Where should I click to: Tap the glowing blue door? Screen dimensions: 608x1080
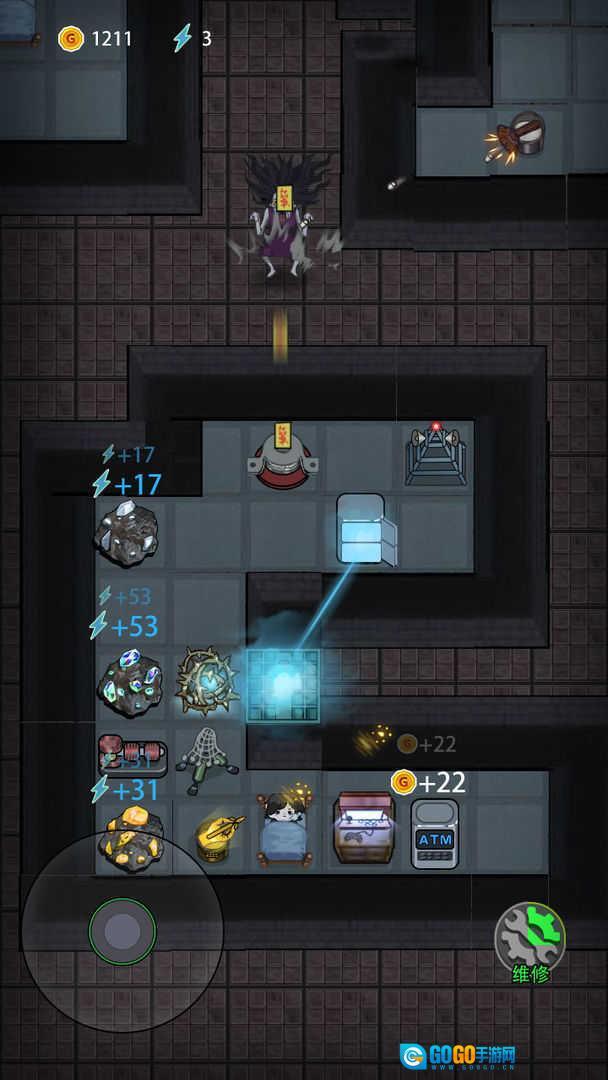pos(283,685)
